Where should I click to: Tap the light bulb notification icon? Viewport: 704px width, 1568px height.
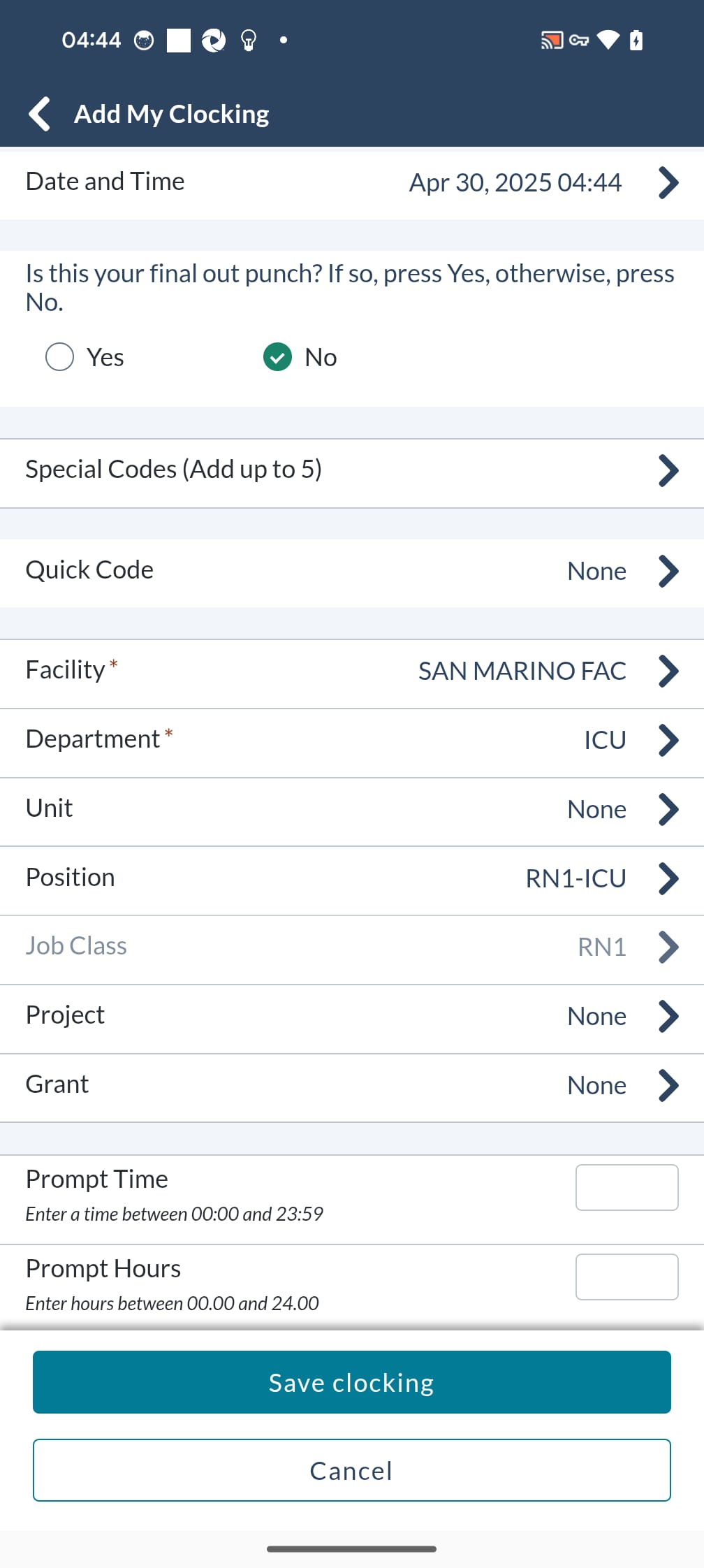point(248,40)
